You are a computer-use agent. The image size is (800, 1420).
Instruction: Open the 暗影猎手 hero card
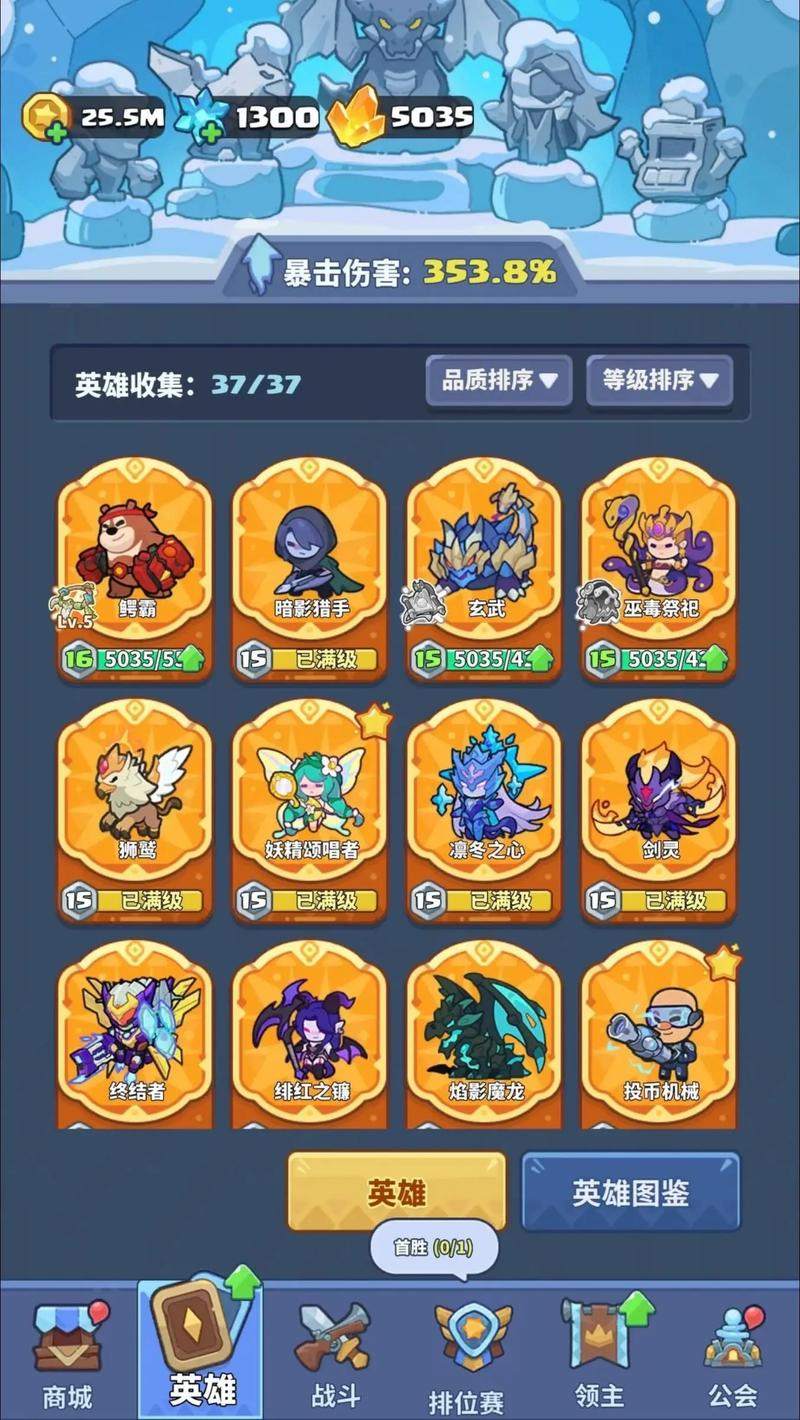pyautogui.click(x=310, y=560)
